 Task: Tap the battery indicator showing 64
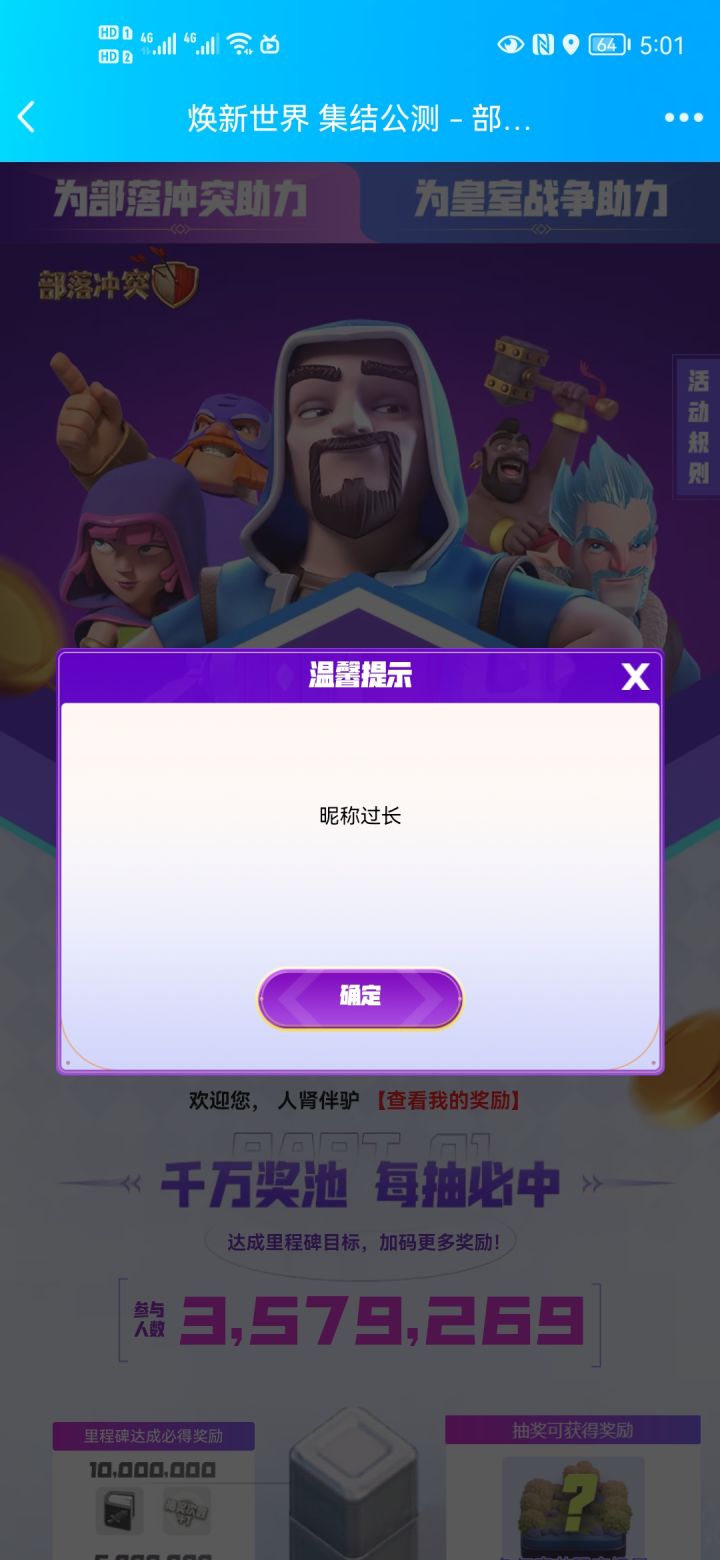point(607,46)
